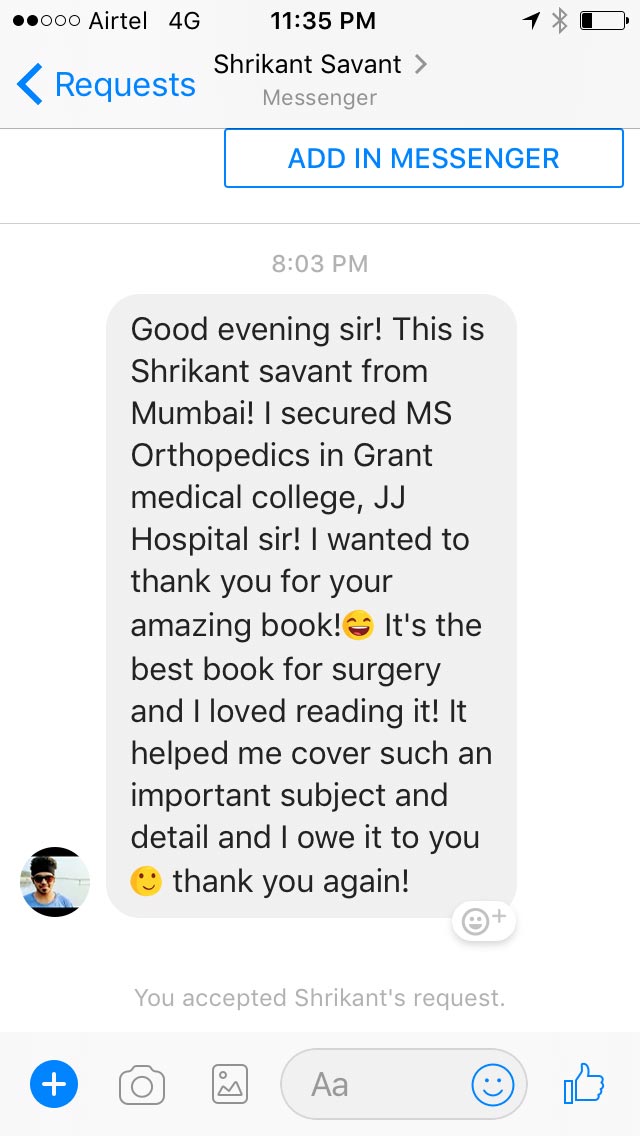This screenshot has height=1136, width=640.
Task: Tap the Add in Messenger button
Action: pyautogui.click(x=423, y=158)
